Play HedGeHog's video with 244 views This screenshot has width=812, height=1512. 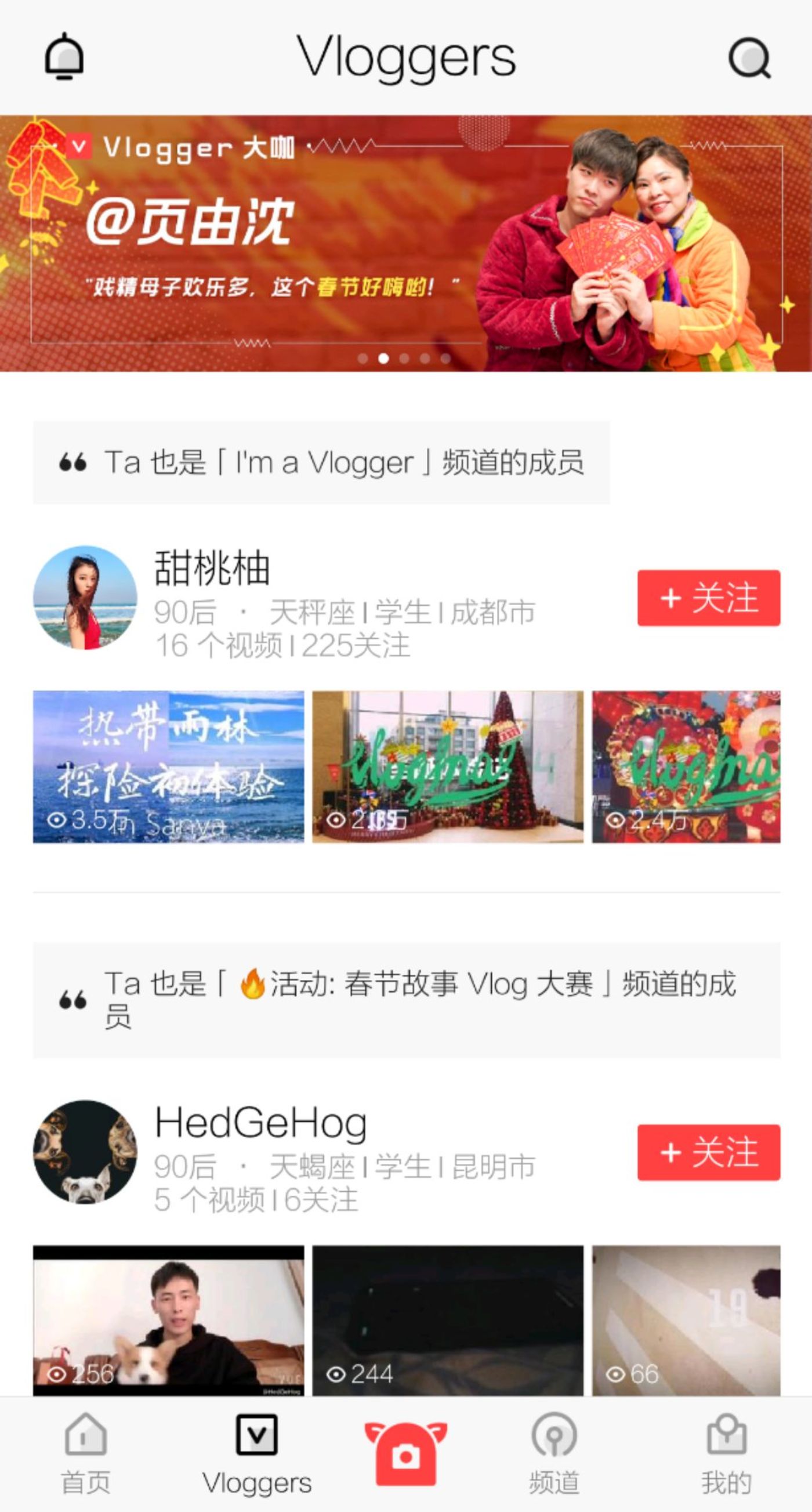coord(448,1319)
